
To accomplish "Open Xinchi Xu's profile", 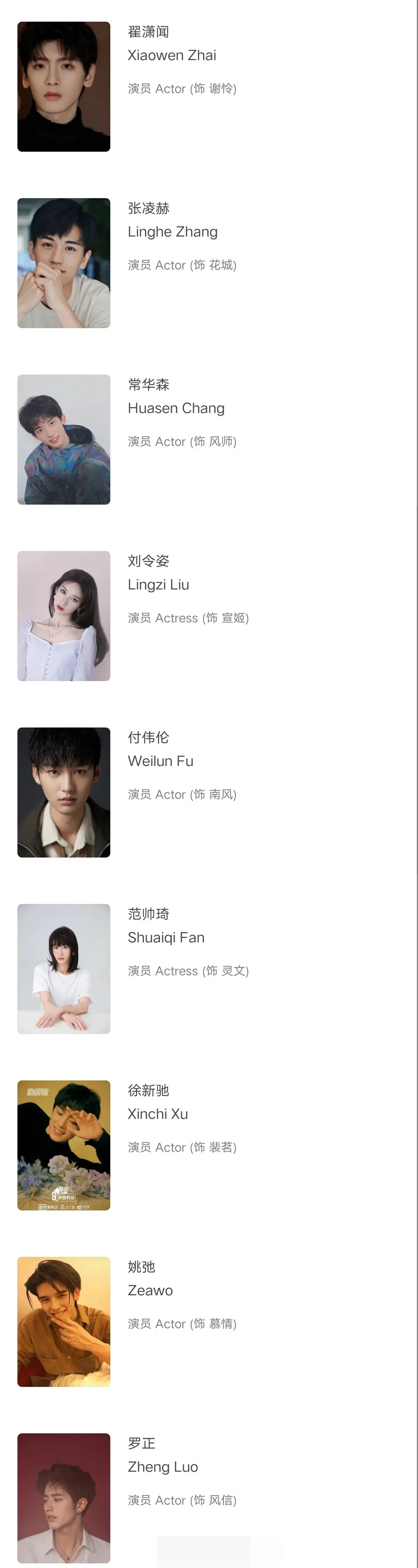I will coord(158,1115).
